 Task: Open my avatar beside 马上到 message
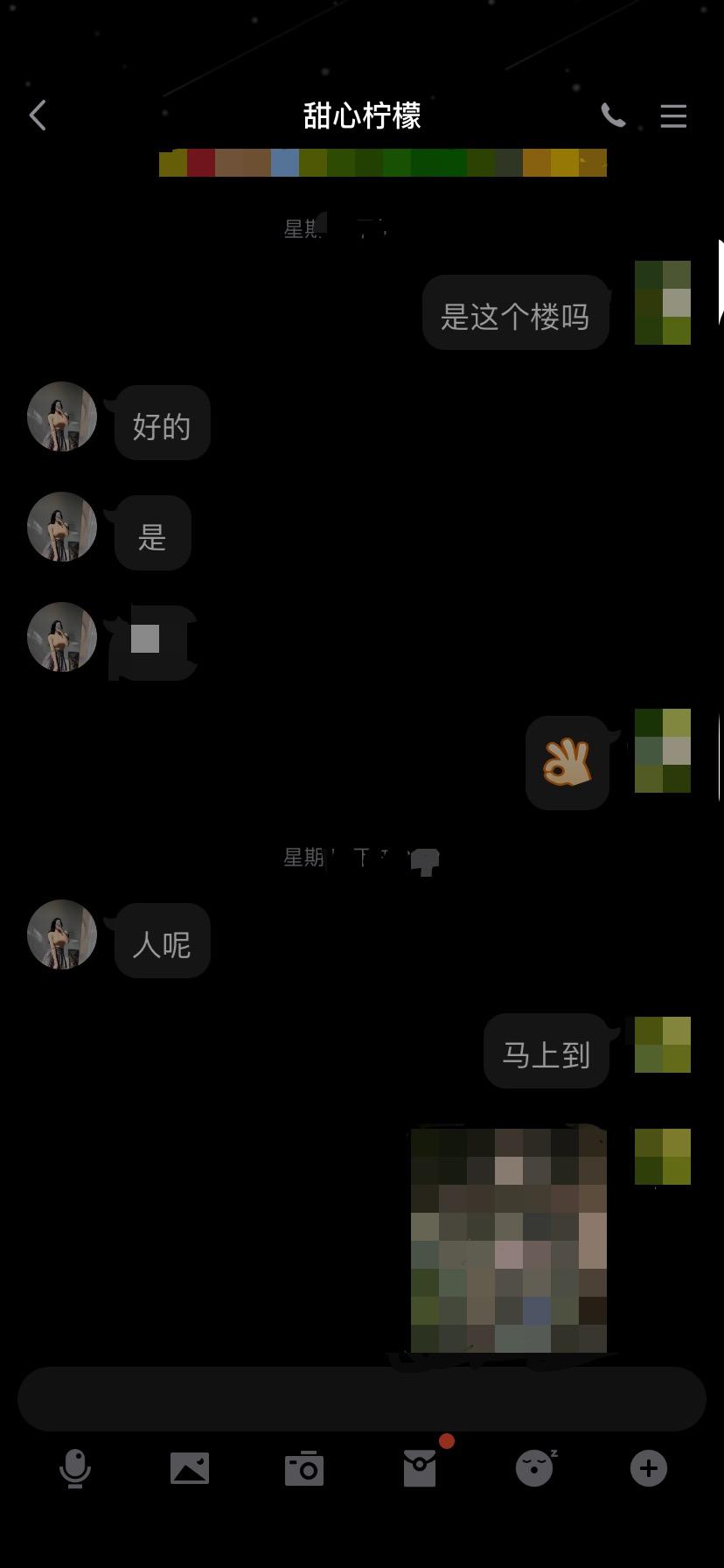[x=662, y=1045]
